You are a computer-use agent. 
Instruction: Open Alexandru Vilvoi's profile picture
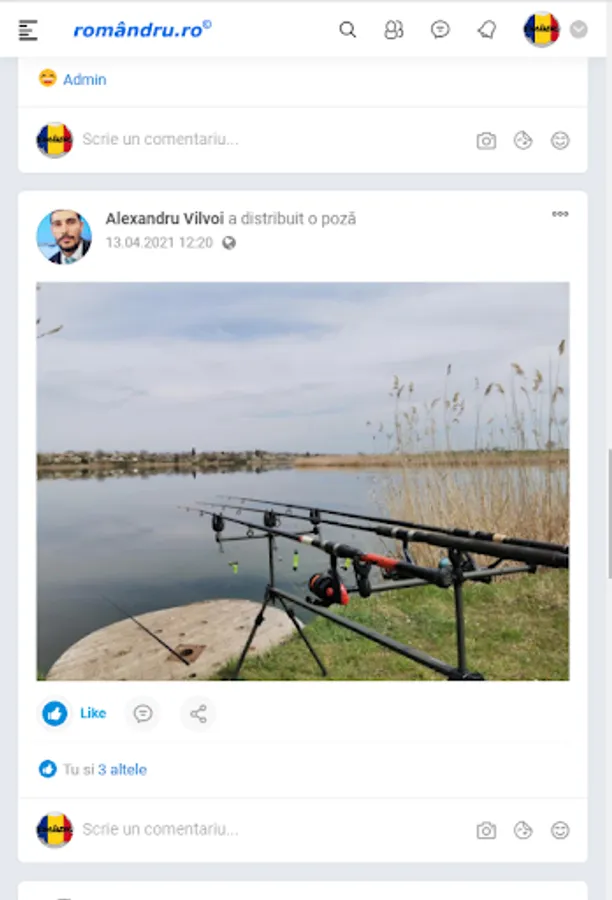[64, 237]
